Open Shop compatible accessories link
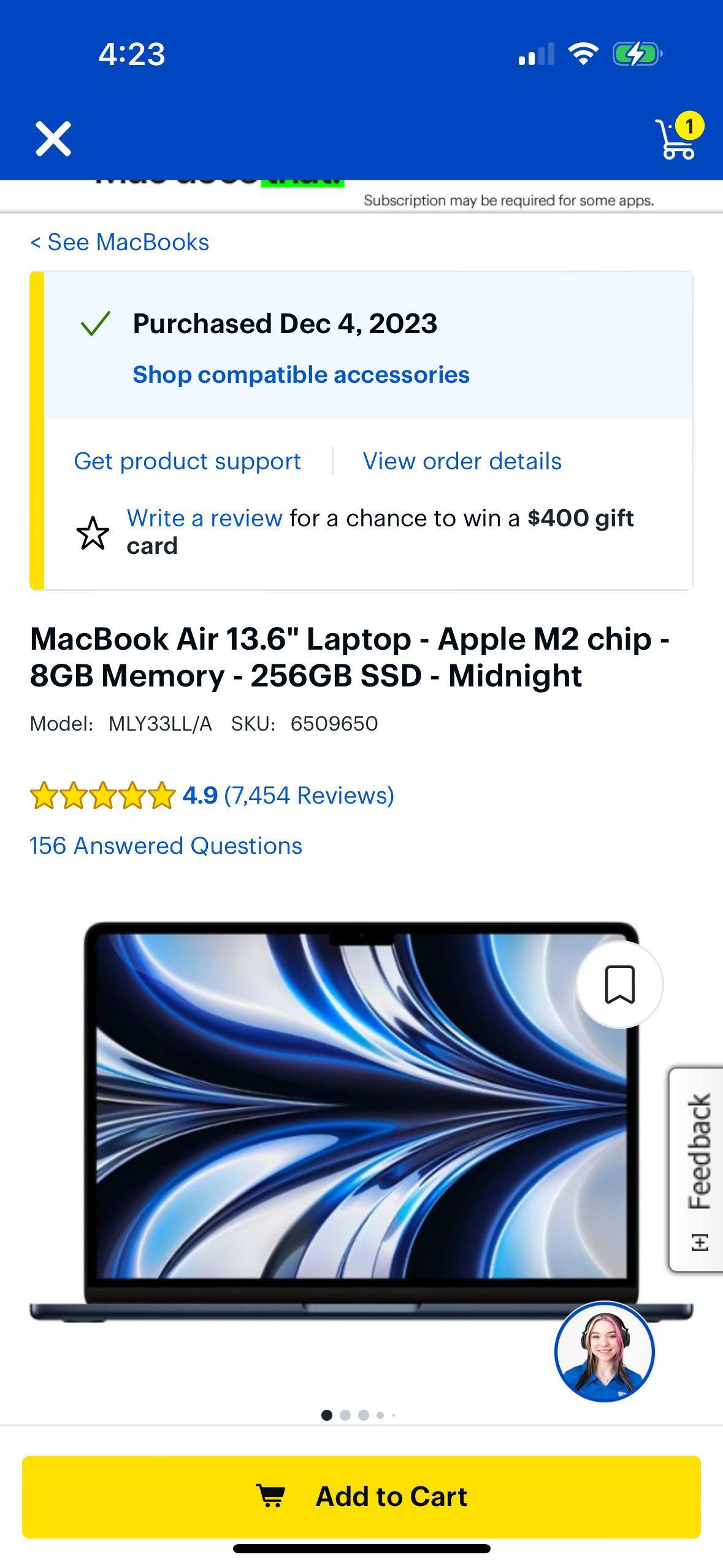723x1568 pixels. coord(302,374)
